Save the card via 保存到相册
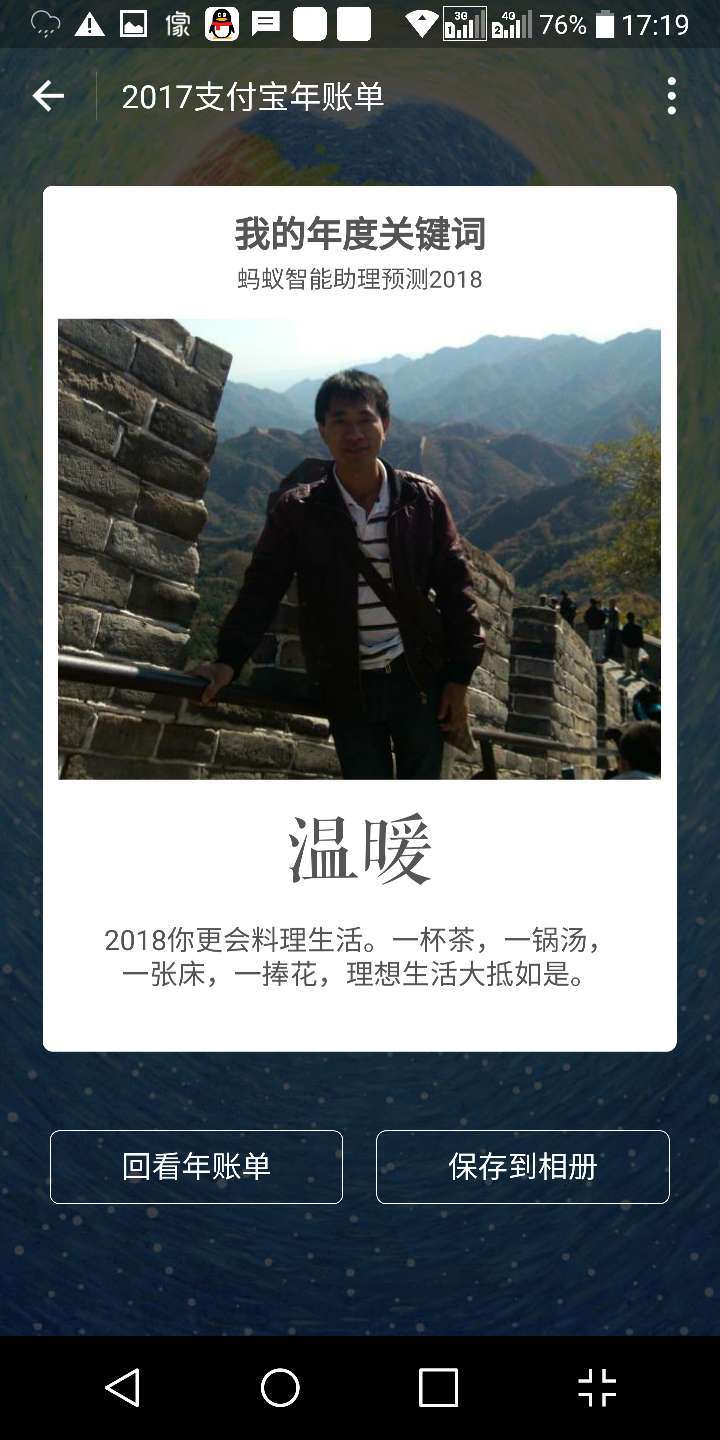720x1440 pixels. pos(522,1166)
